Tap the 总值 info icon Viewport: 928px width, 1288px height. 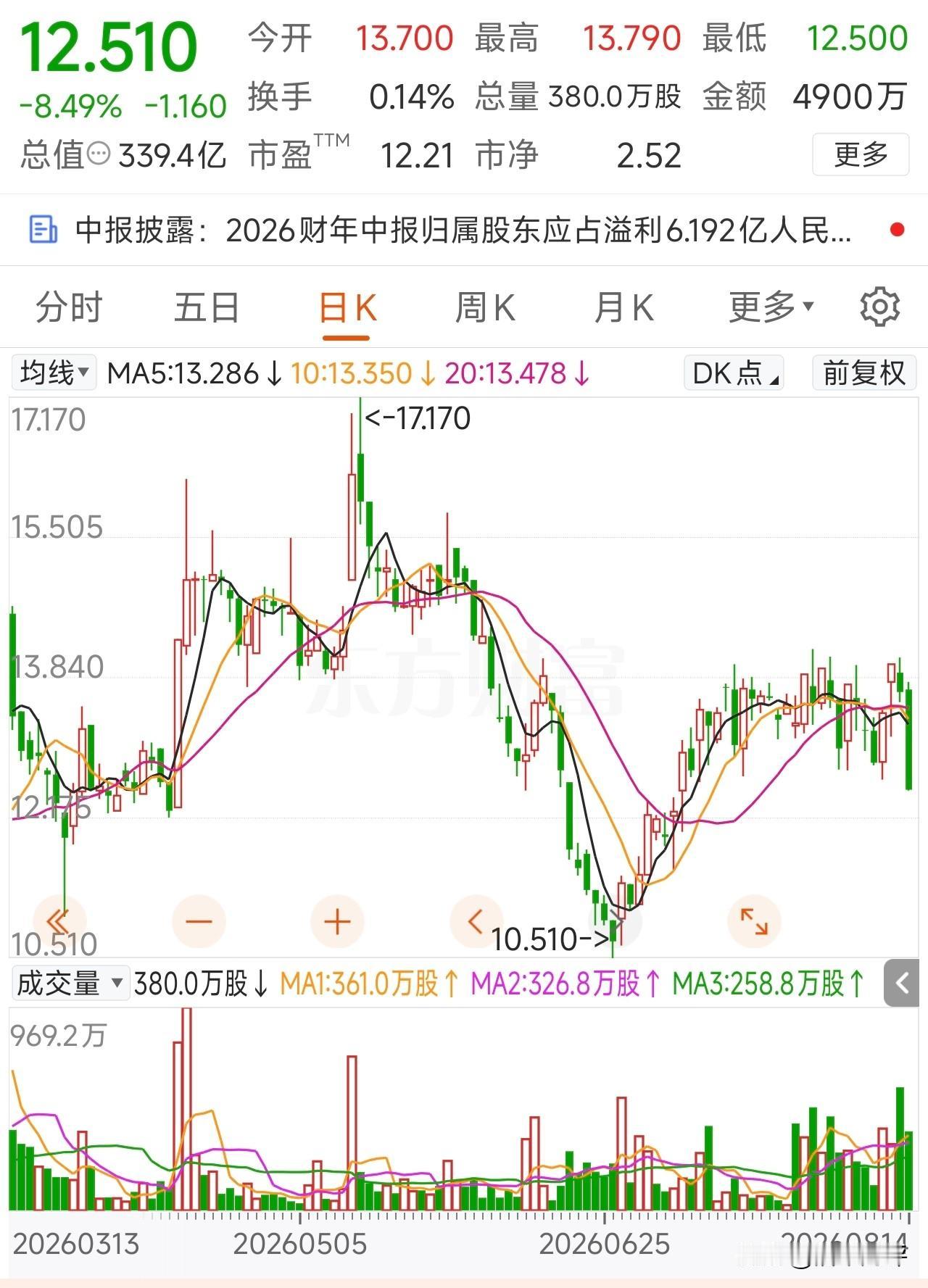coord(99,154)
